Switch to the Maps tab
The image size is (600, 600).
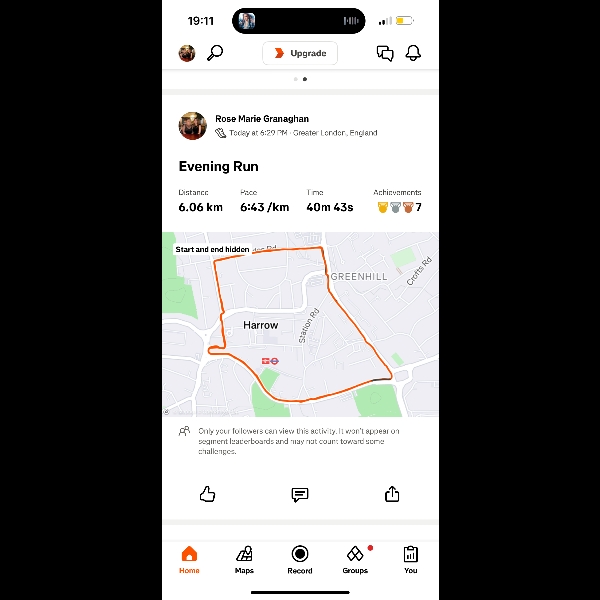244,559
